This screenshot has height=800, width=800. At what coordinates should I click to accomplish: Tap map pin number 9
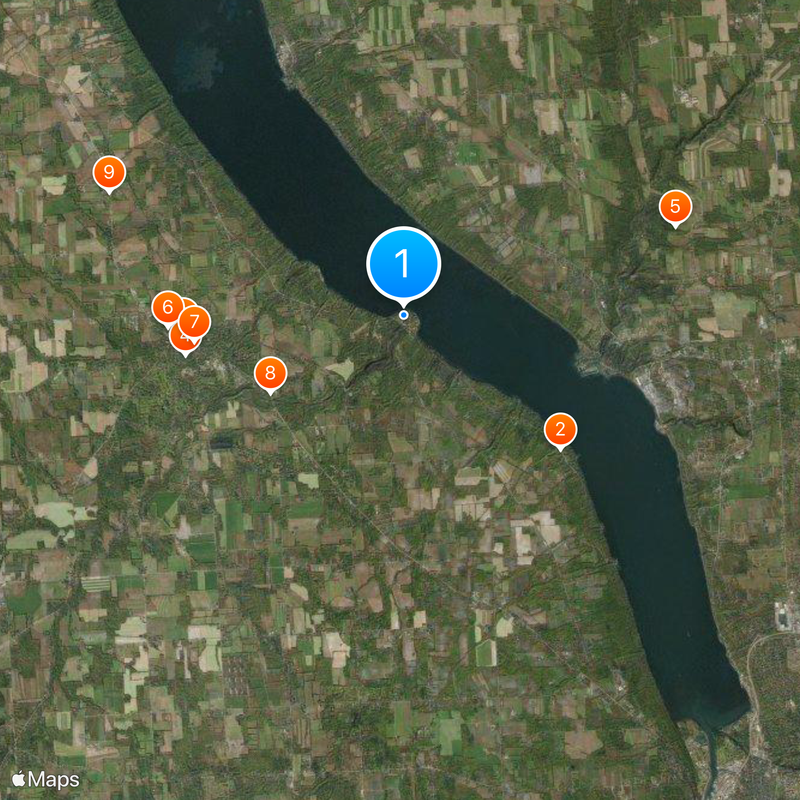tap(109, 172)
